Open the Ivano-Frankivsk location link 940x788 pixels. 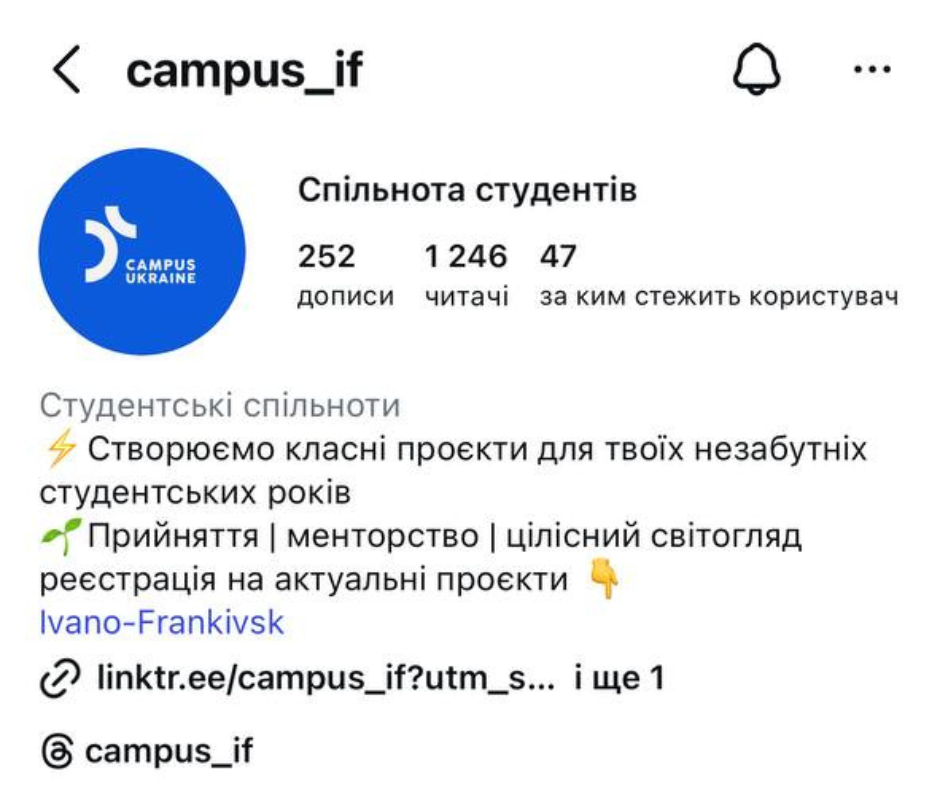pyautogui.click(x=162, y=624)
